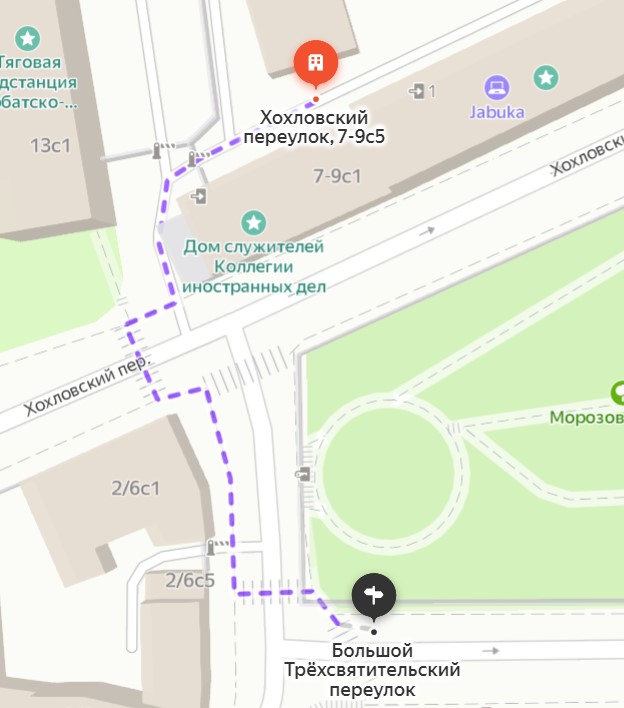Select the green Морозовский park marker

(618, 393)
